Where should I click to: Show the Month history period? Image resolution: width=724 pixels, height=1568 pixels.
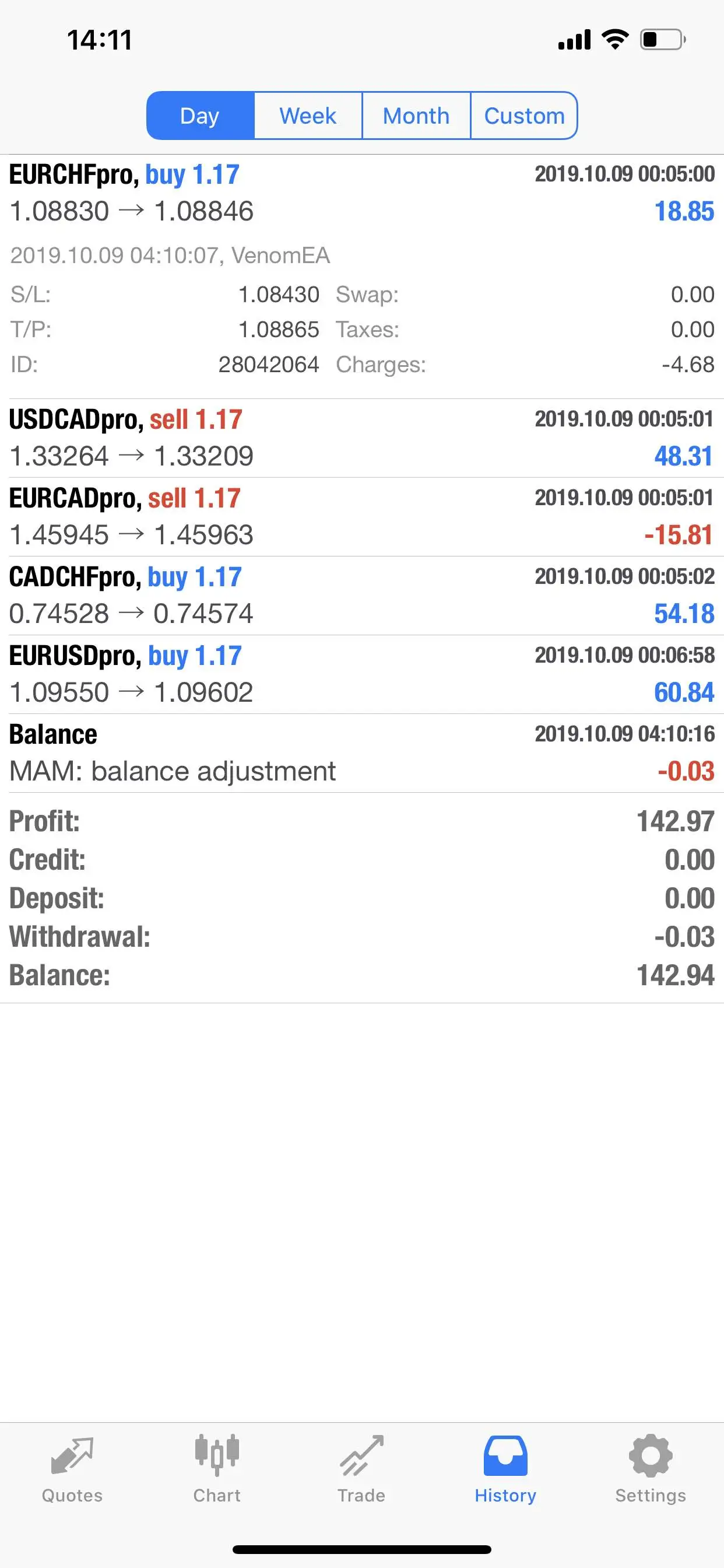click(416, 116)
